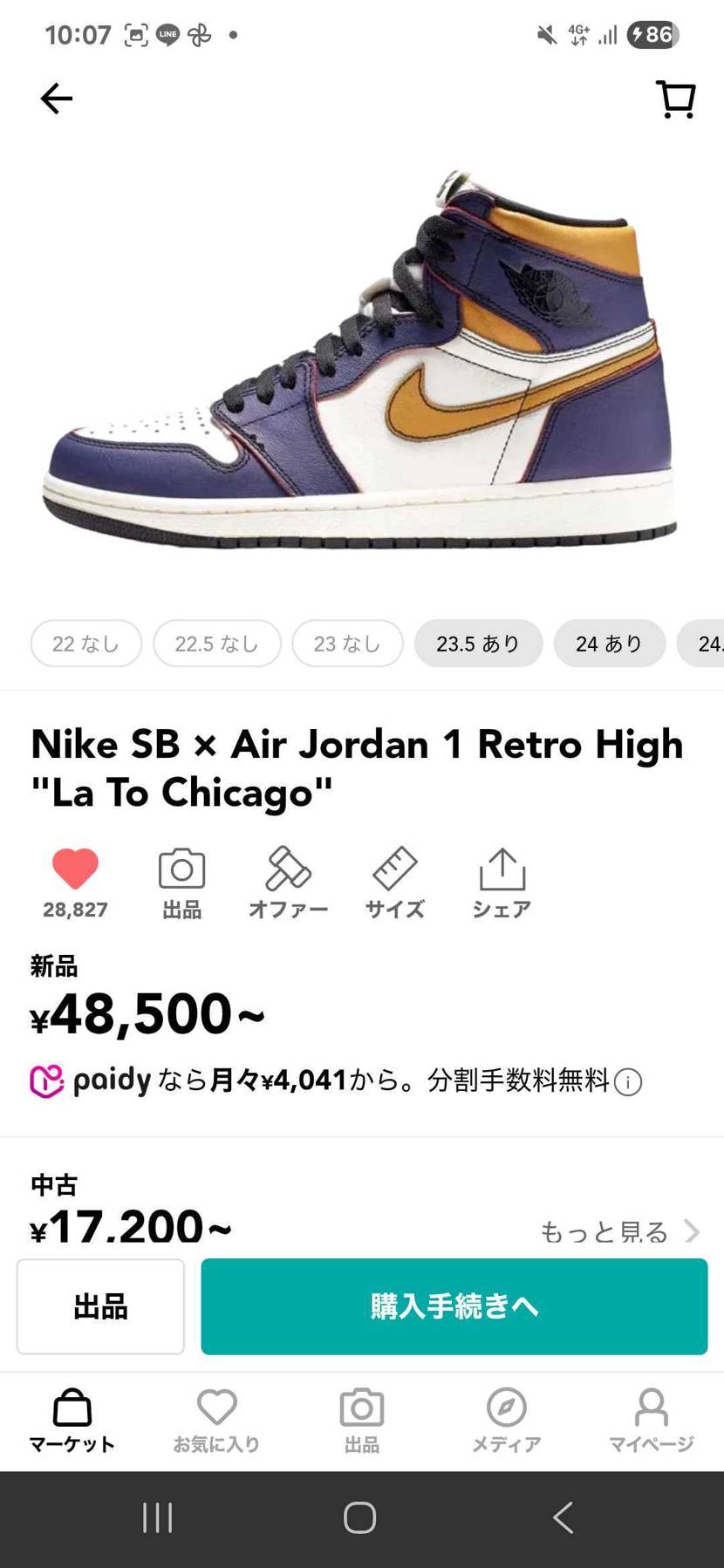Image resolution: width=724 pixels, height=1568 pixels.
Task: Tap the back arrow at top left
Action: tap(56, 99)
